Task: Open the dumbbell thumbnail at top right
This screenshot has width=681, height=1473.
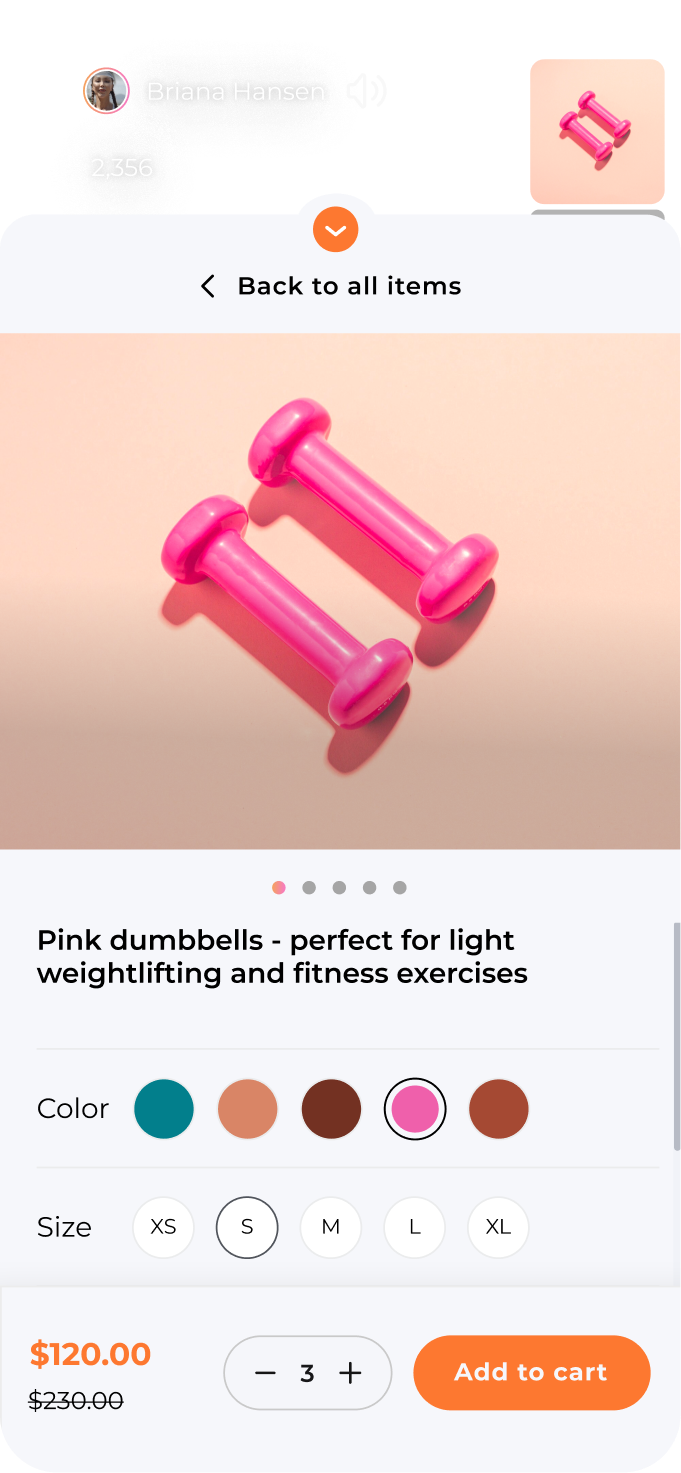Action: (597, 132)
